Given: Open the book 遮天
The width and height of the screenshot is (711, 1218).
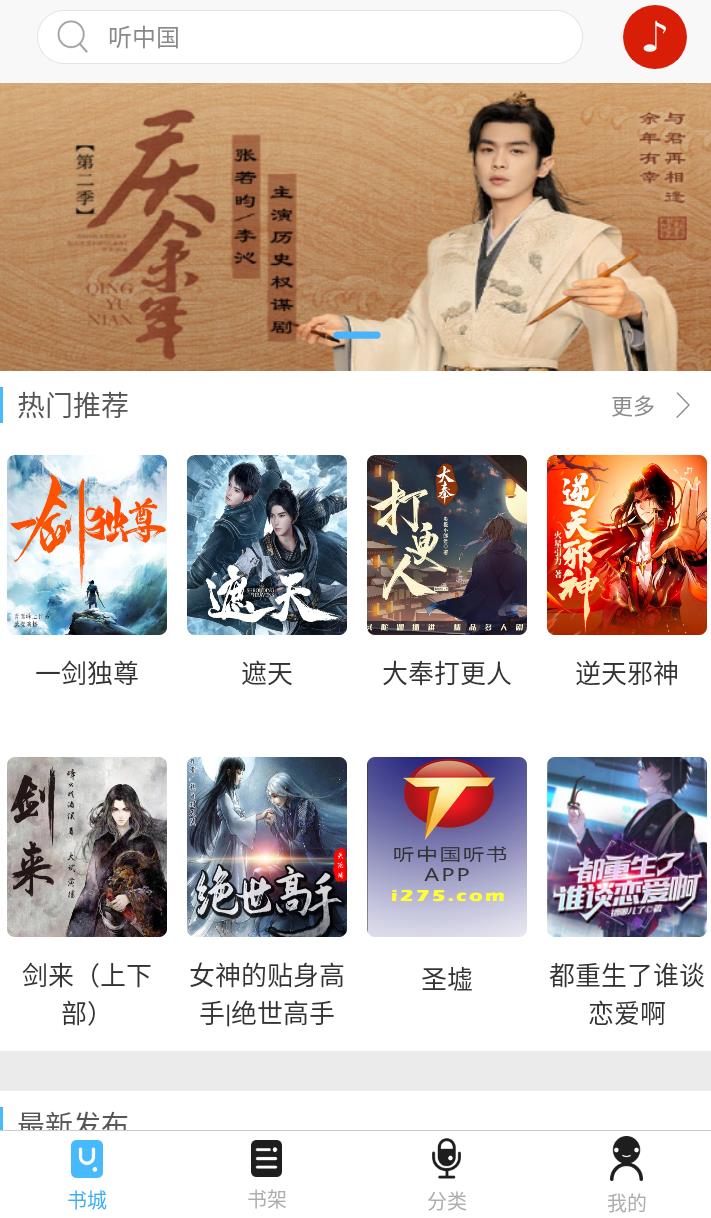Looking at the screenshot, I should point(267,545).
